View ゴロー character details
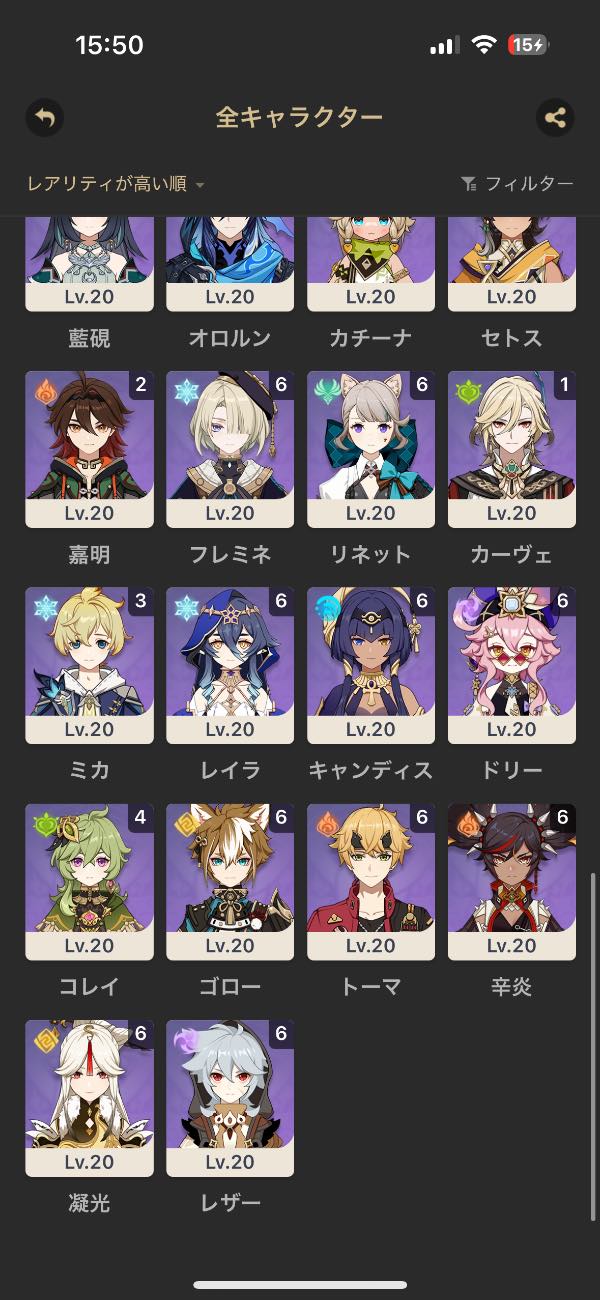This screenshot has width=600, height=1300. click(230, 880)
